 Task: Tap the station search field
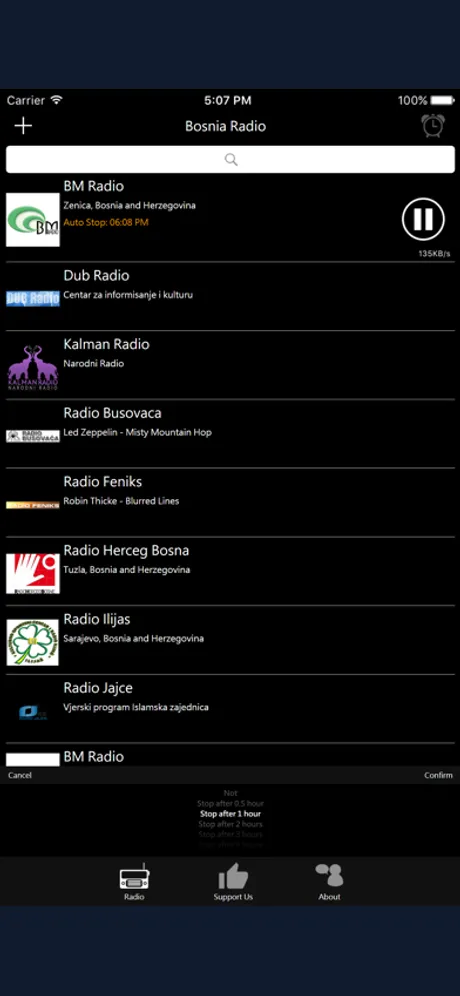tap(230, 159)
